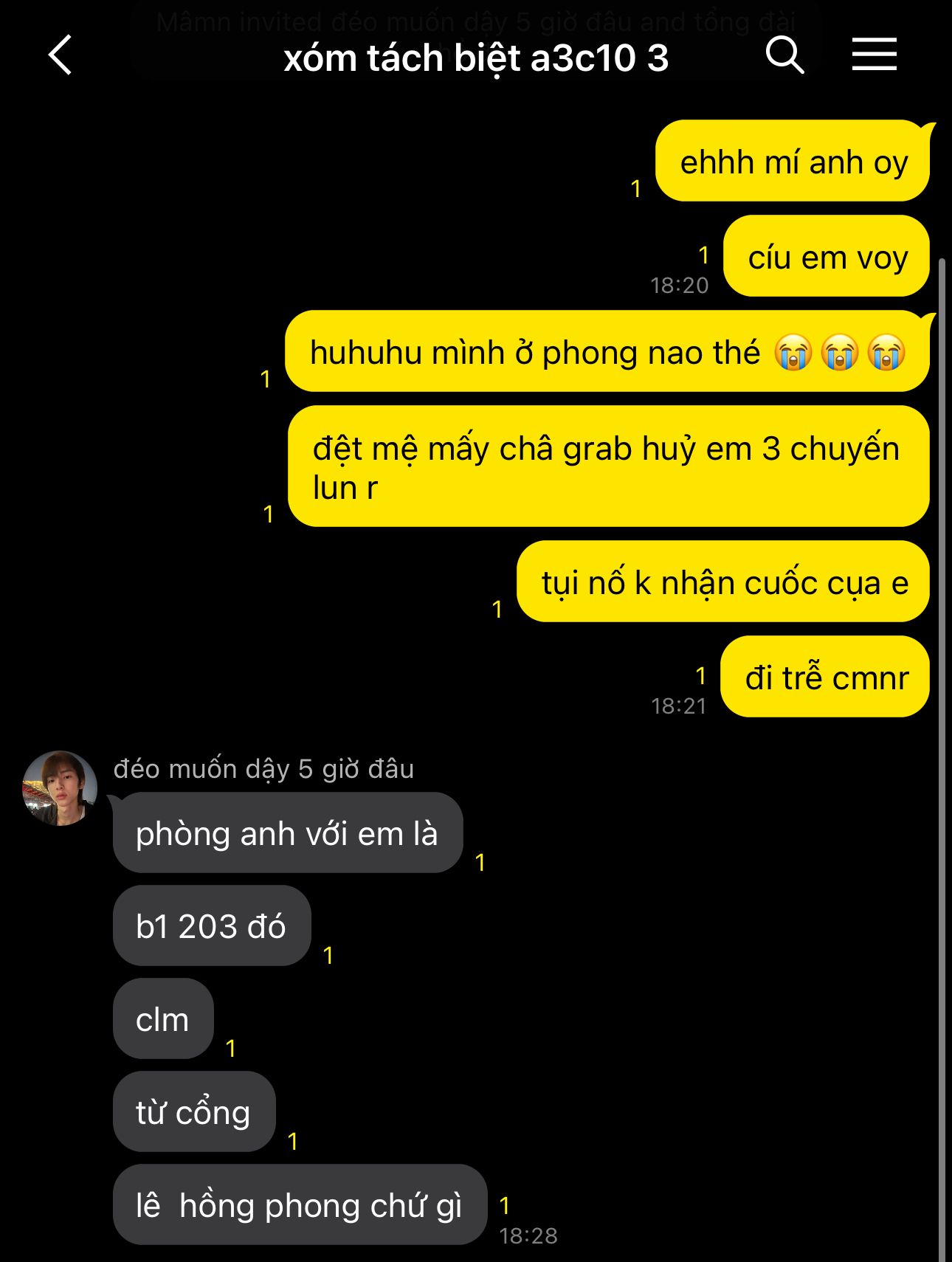This screenshot has width=952, height=1262.
Task: Go back to the chat list
Action: 61,55
